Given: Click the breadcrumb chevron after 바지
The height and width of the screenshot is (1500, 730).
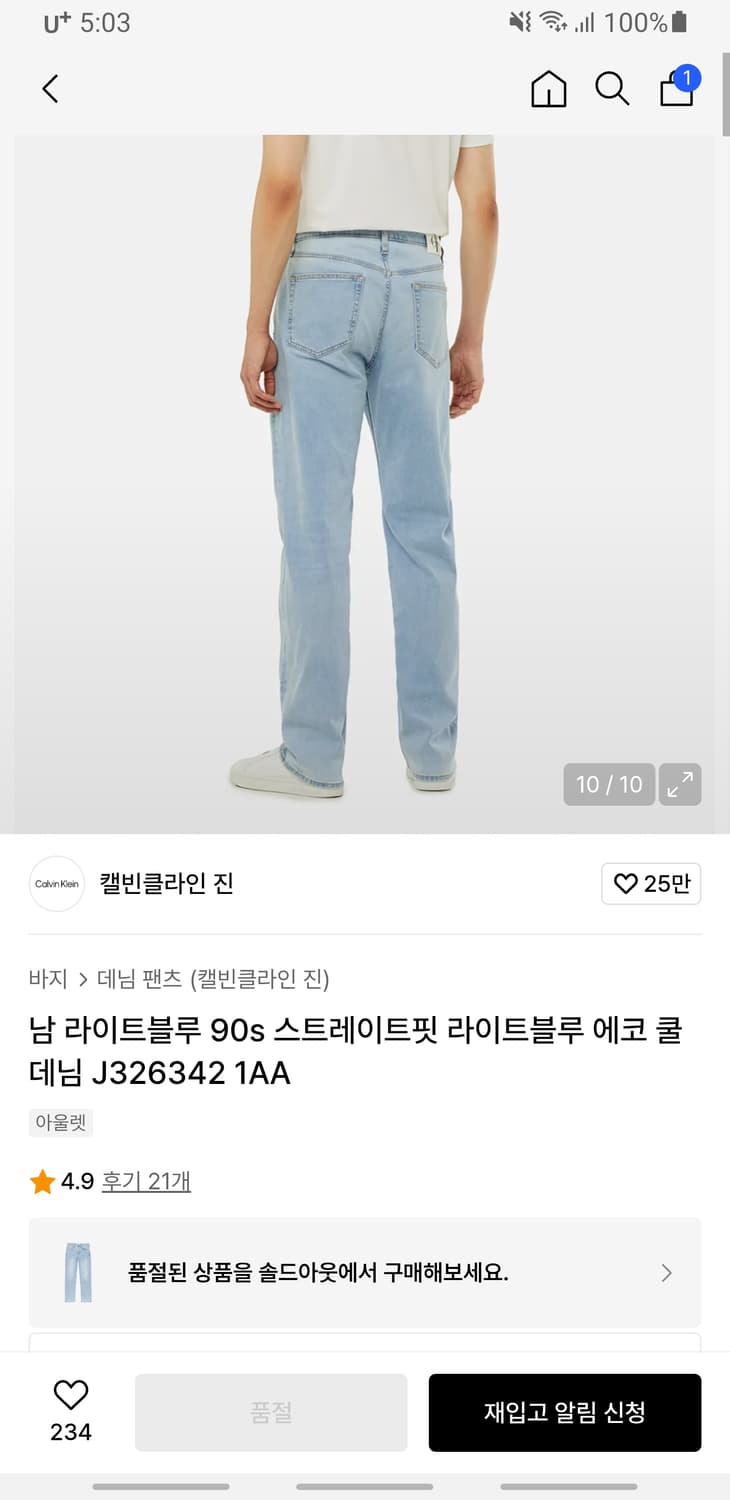Looking at the screenshot, I should (82, 979).
